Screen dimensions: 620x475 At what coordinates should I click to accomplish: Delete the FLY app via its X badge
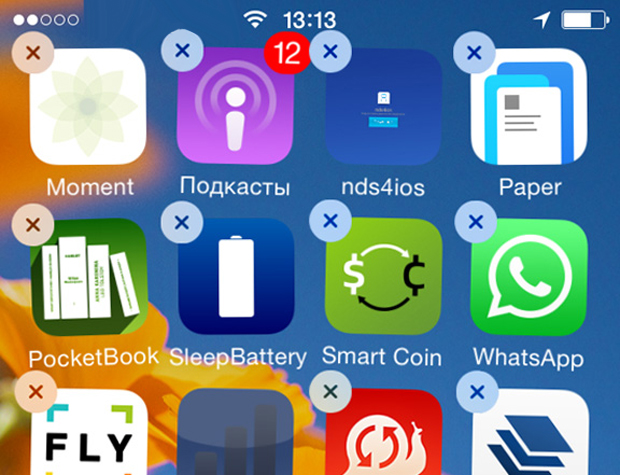click(x=32, y=392)
